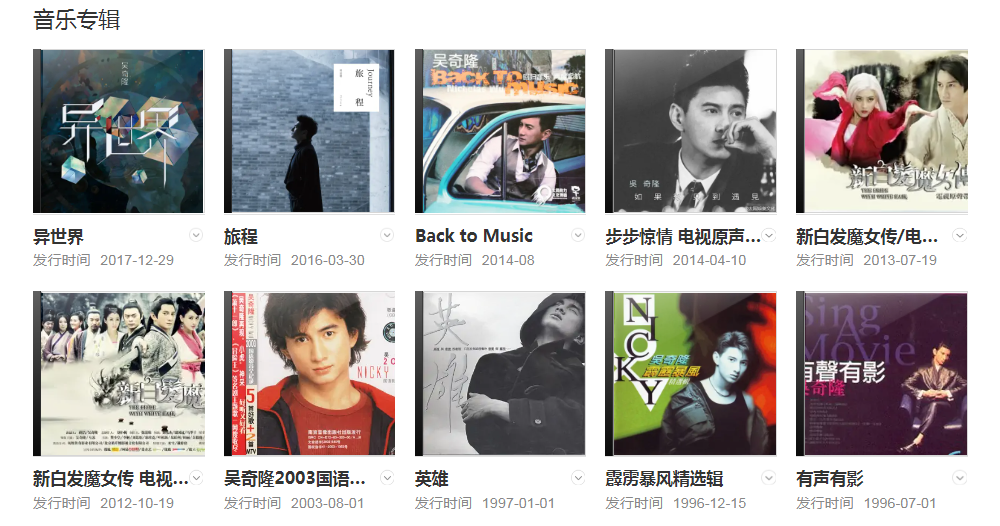
Task: Open the Back to Music album cover
Action: pos(500,131)
